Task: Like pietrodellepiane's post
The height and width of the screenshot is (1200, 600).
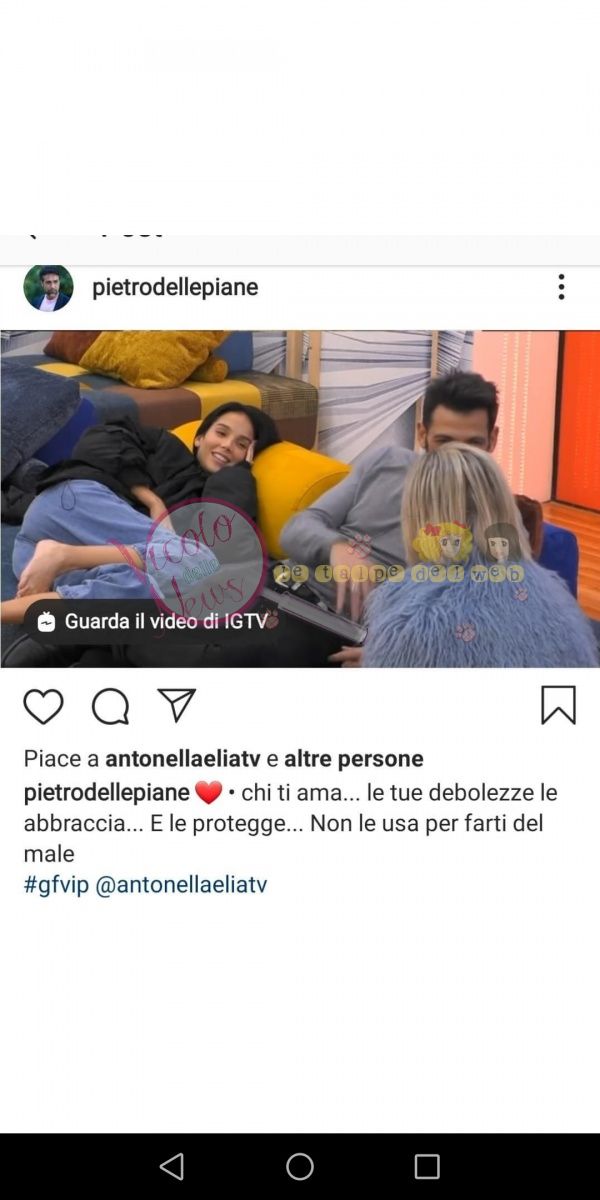Action: click(x=43, y=707)
